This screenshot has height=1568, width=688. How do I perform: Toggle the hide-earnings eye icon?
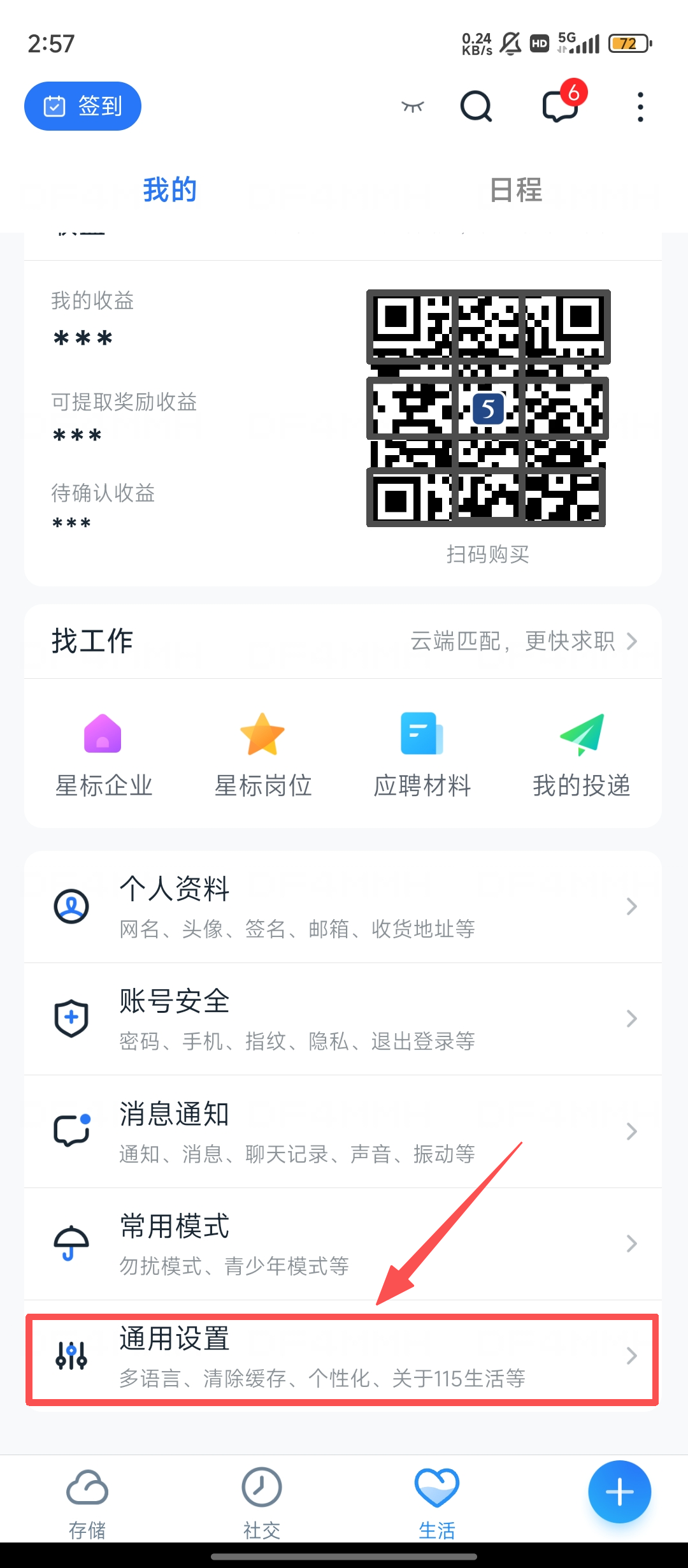pos(412,106)
